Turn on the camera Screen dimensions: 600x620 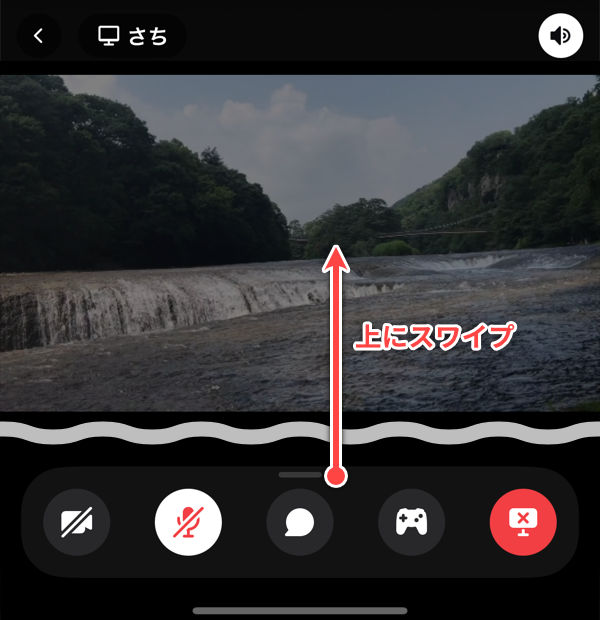77,522
